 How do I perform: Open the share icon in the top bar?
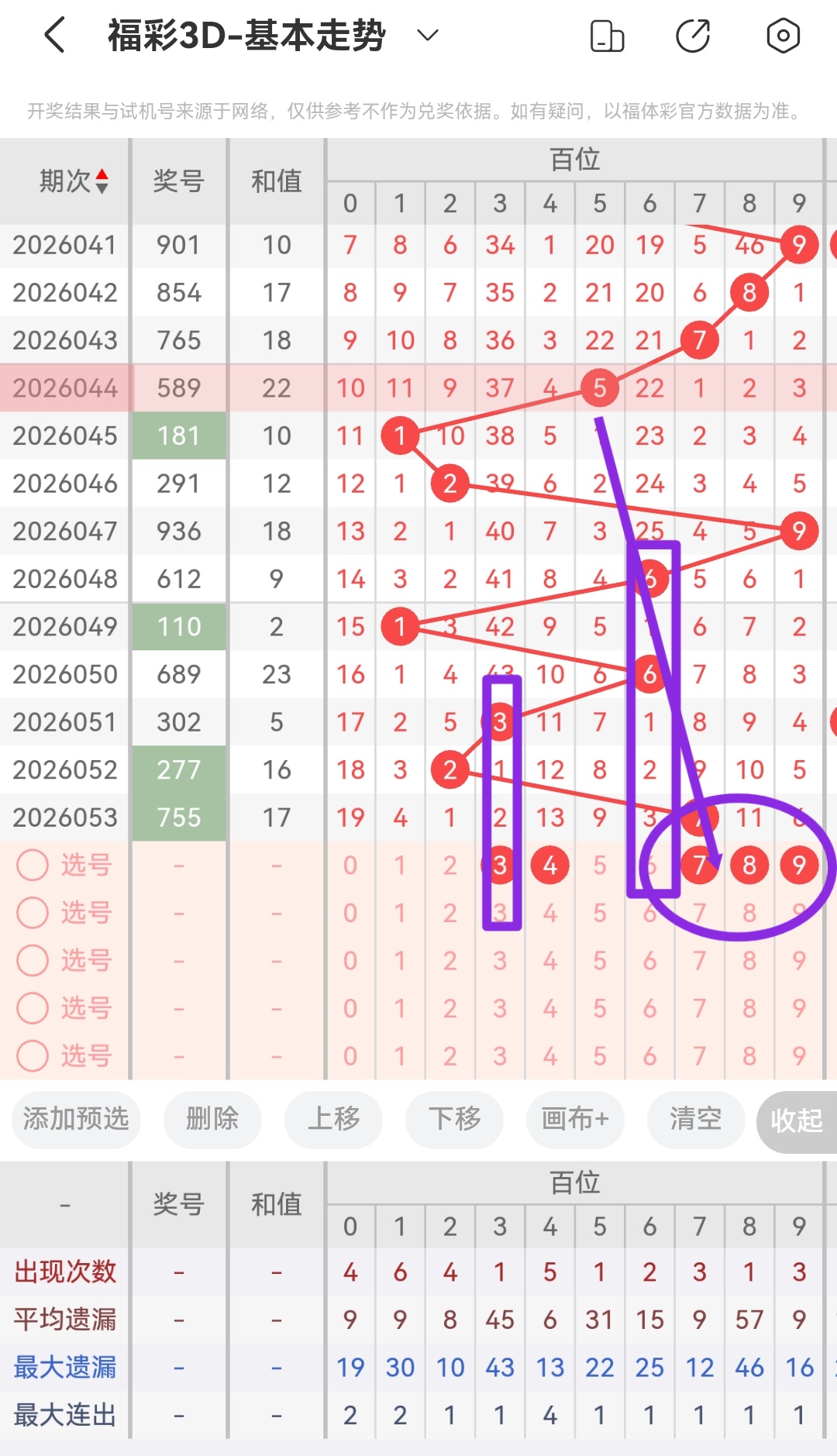click(695, 34)
